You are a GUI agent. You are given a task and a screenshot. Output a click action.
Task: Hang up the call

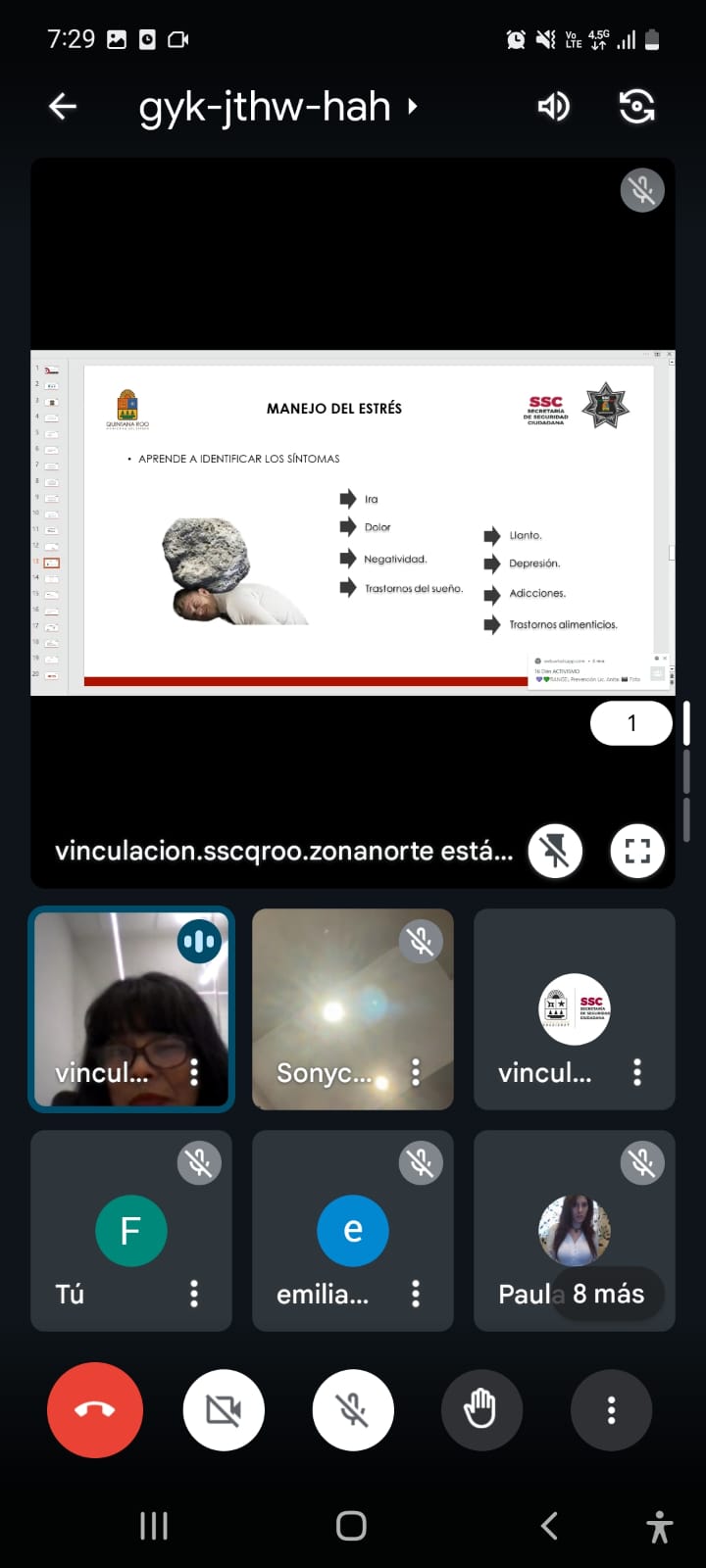pos(95,1409)
